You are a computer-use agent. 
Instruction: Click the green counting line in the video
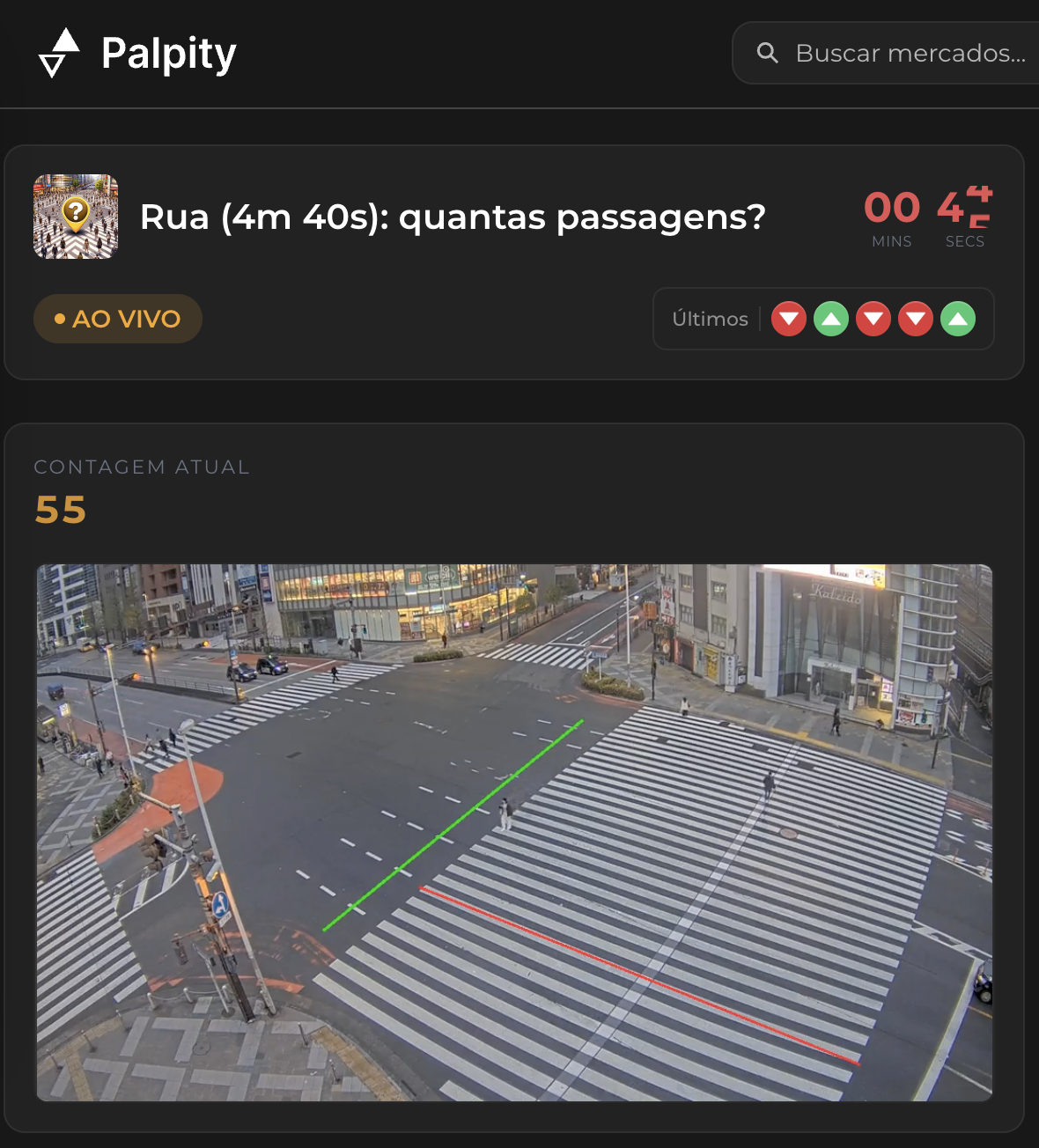[453, 823]
